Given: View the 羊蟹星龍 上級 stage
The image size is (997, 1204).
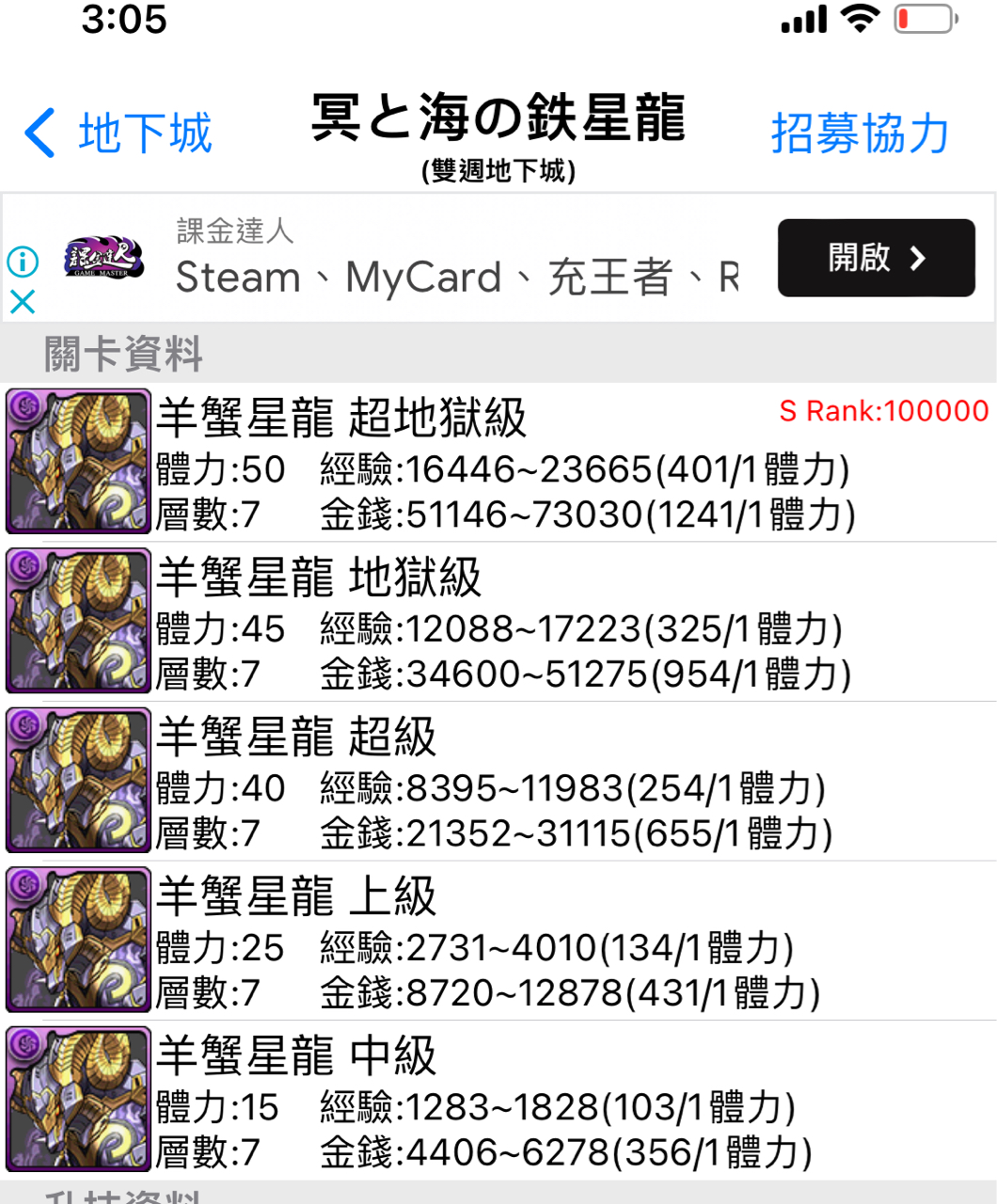Looking at the screenshot, I should pyautogui.click(x=498, y=942).
